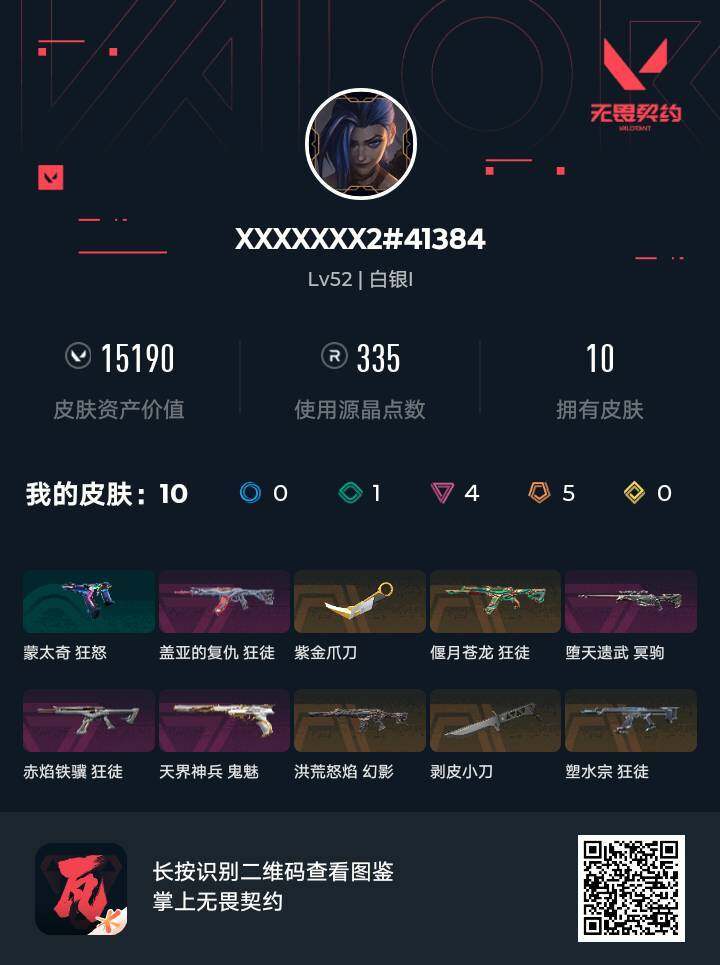Click the 堕天遗武 冥驹 skin thumbnail
This screenshot has height=965, width=720.
click(x=631, y=601)
